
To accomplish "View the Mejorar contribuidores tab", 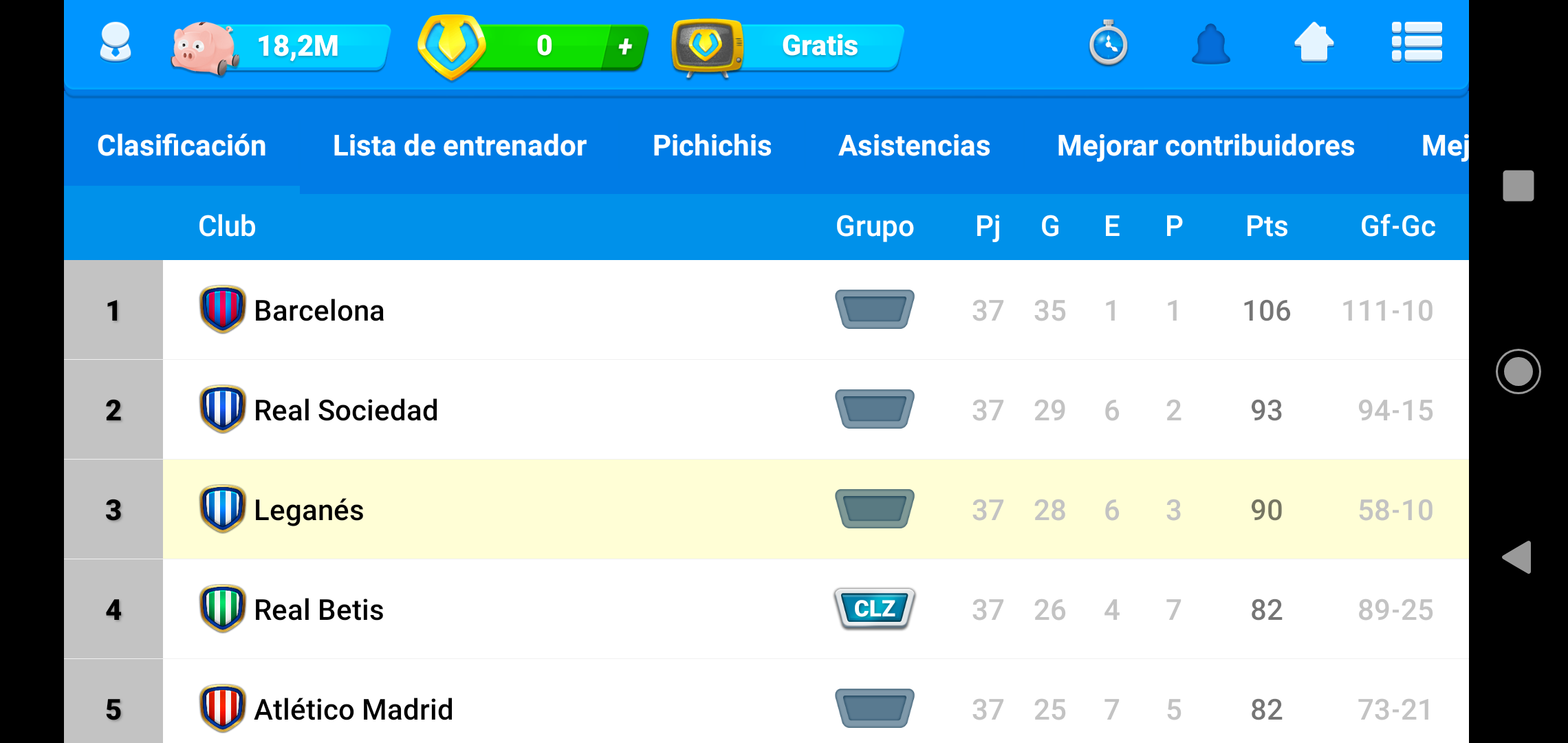I will click(x=1206, y=146).
